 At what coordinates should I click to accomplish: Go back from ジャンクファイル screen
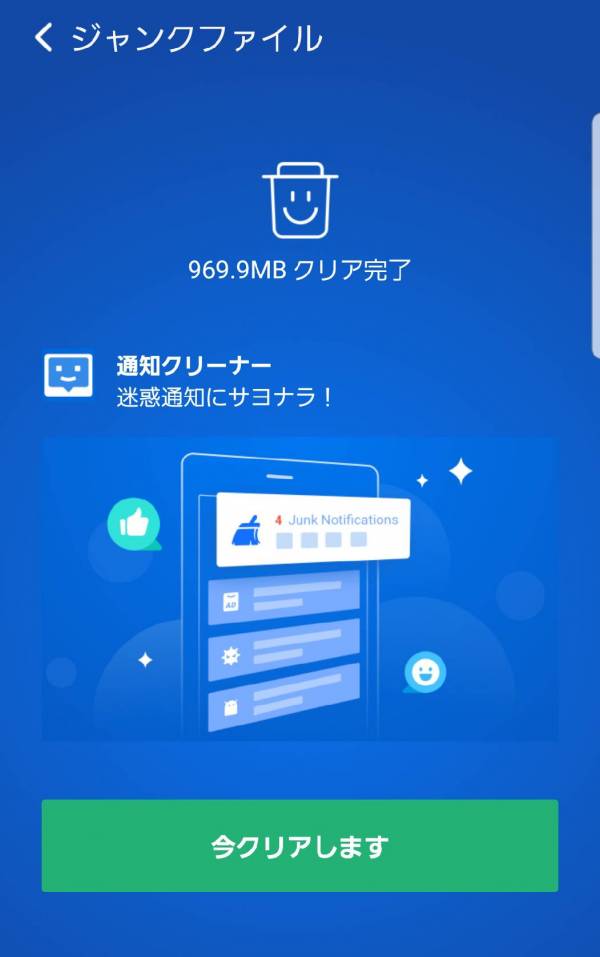pyautogui.click(x=44, y=39)
